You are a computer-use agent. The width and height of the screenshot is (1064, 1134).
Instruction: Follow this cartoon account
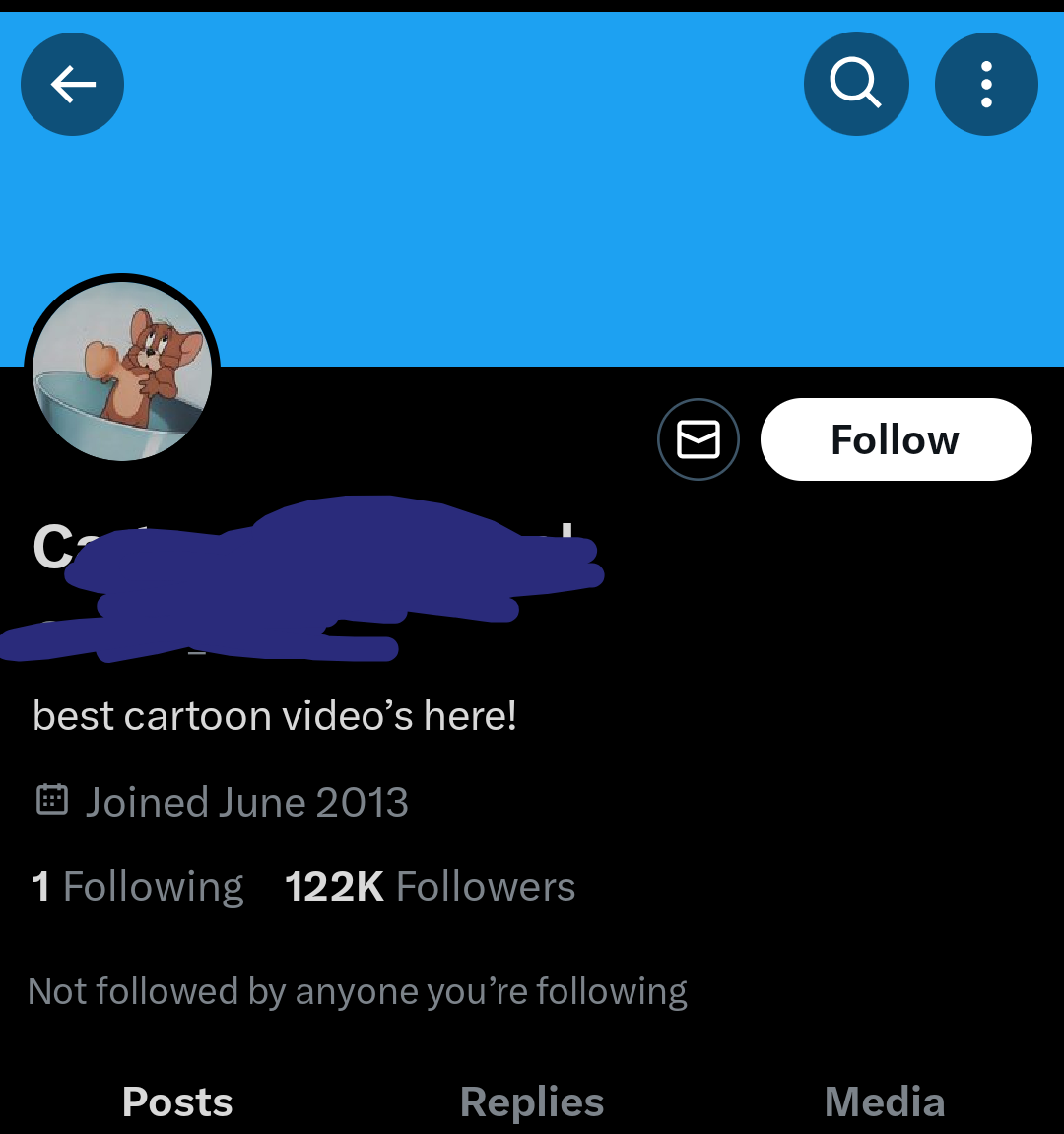[896, 439]
